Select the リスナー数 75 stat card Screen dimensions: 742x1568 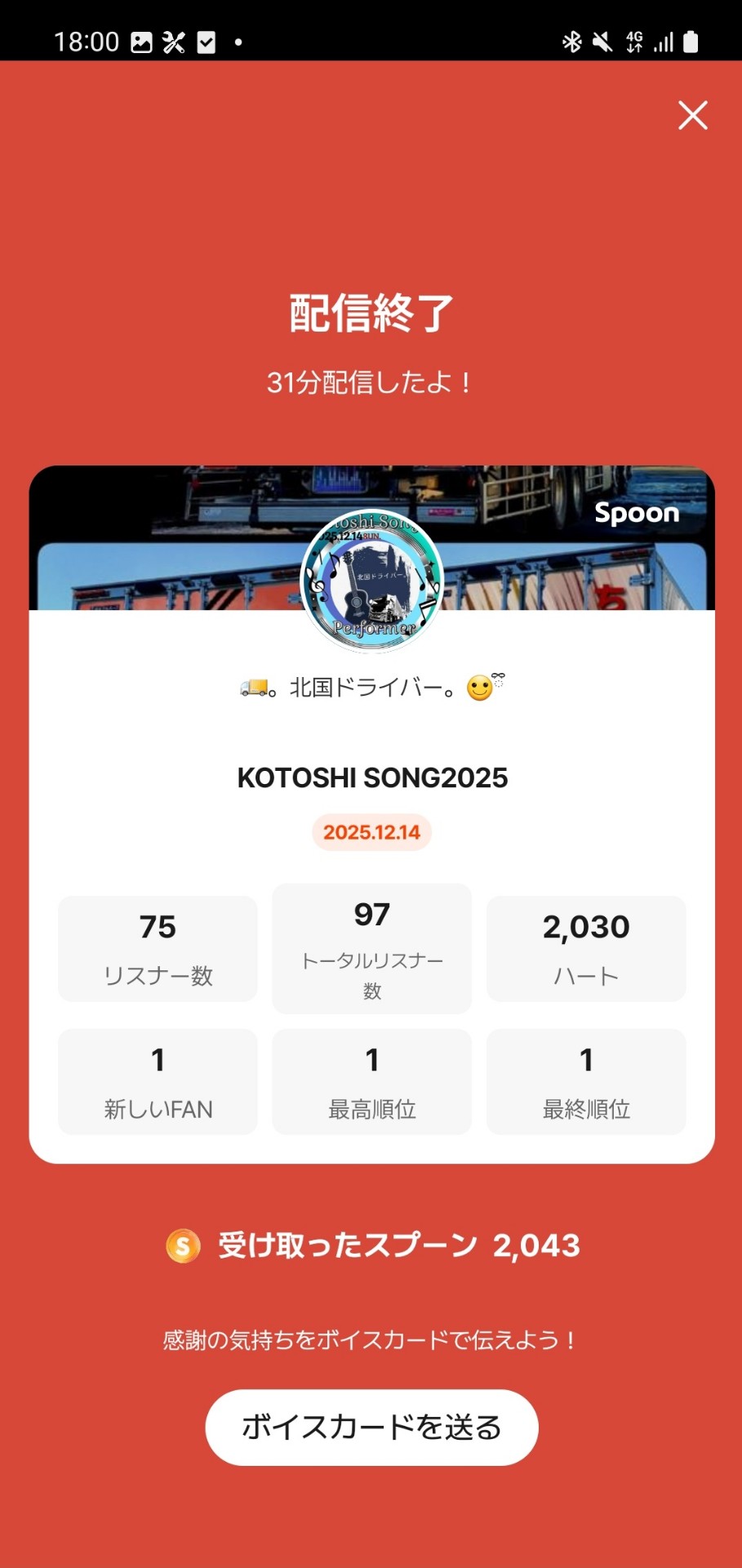coord(157,947)
